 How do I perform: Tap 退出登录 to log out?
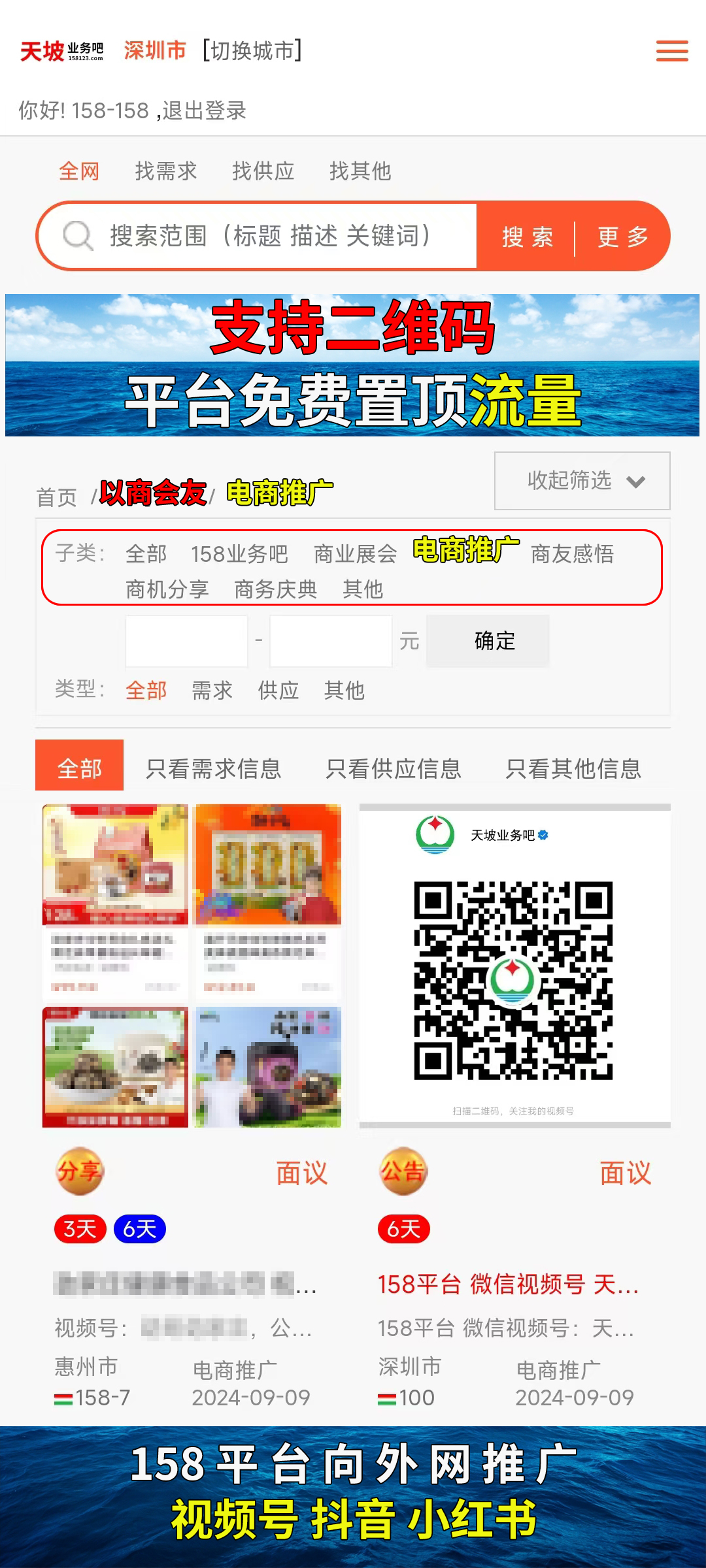205,110
